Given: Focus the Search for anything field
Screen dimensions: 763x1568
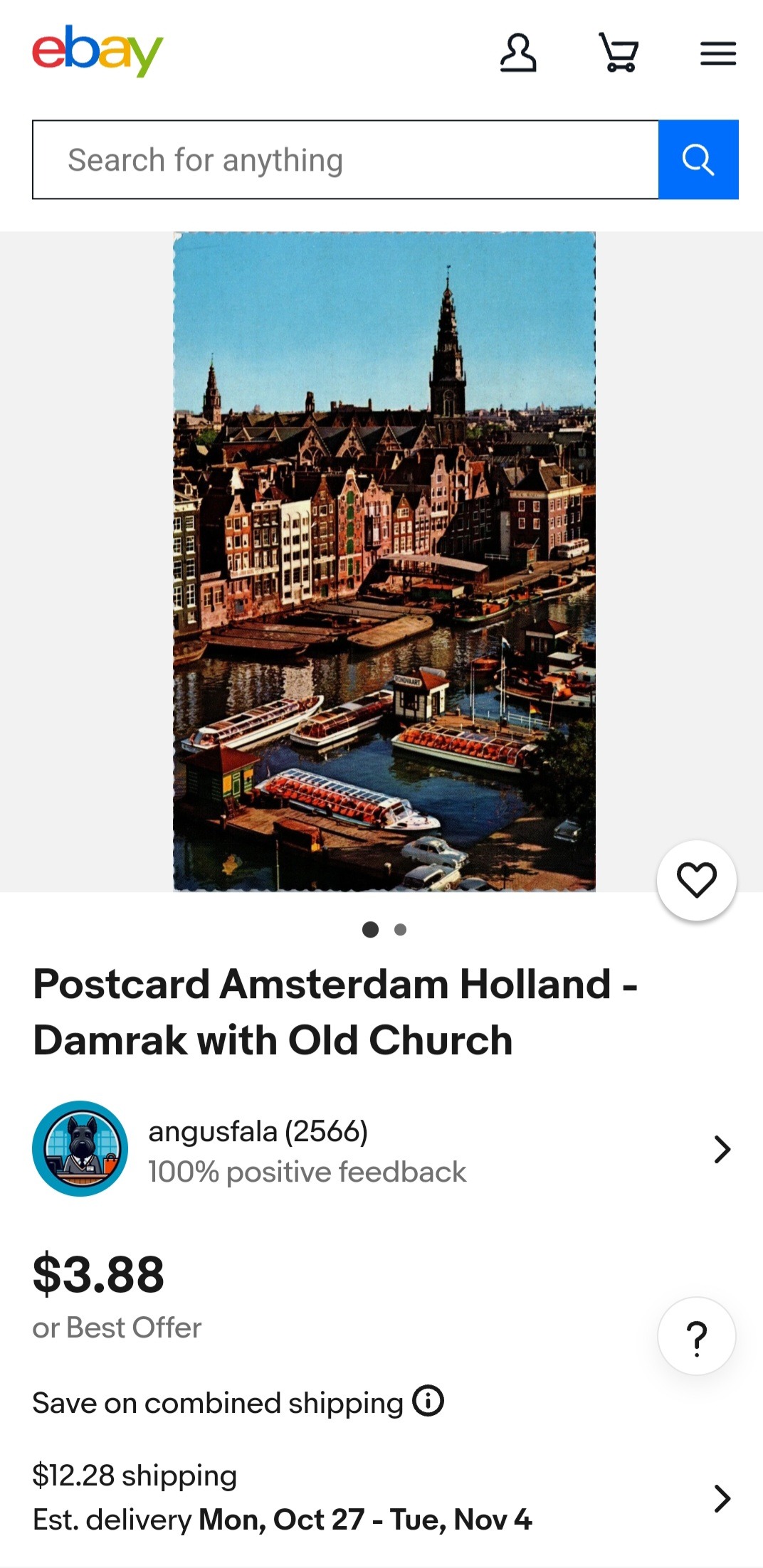Looking at the screenshot, I should point(345,160).
